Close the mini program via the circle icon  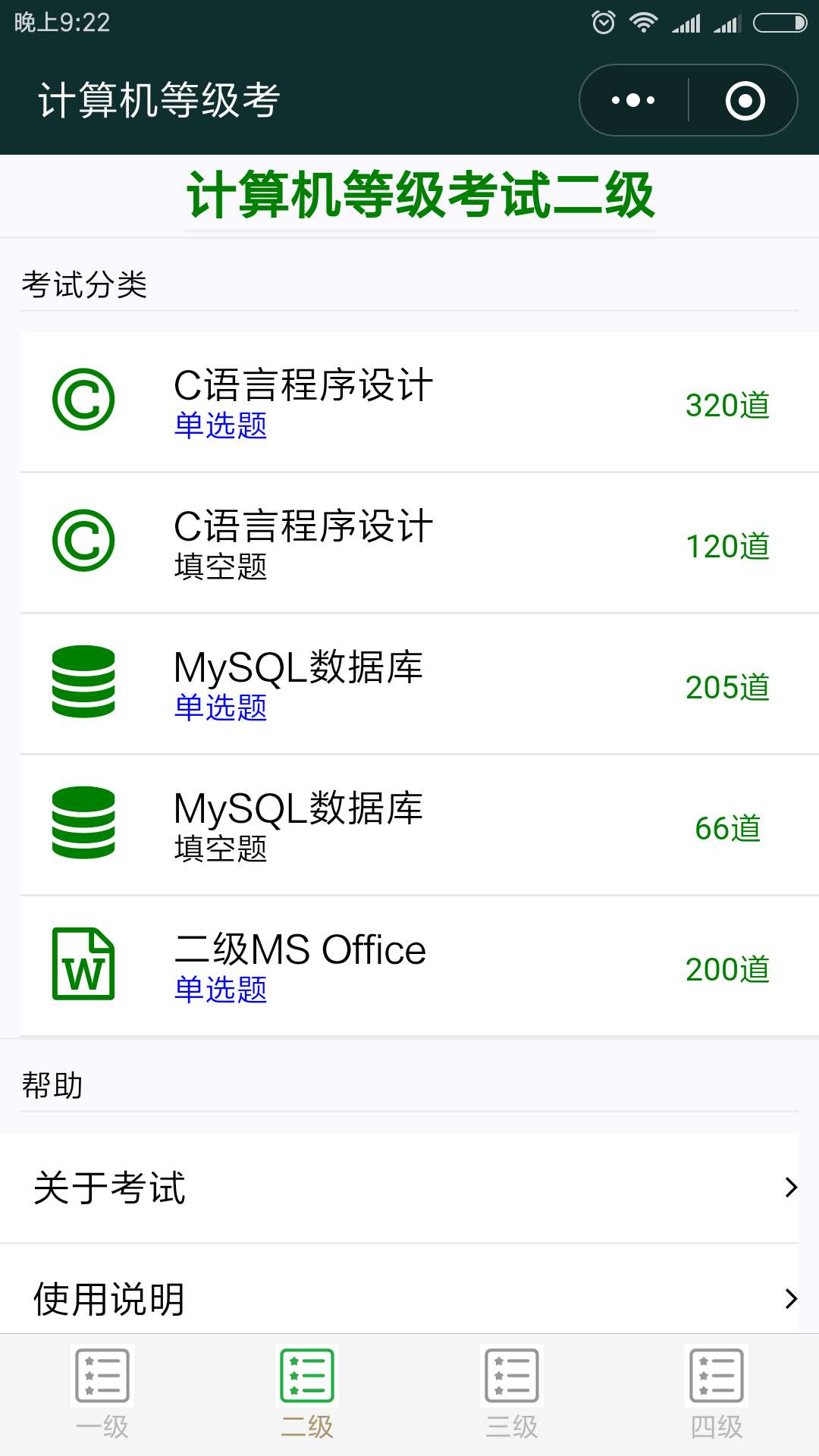coord(745,100)
